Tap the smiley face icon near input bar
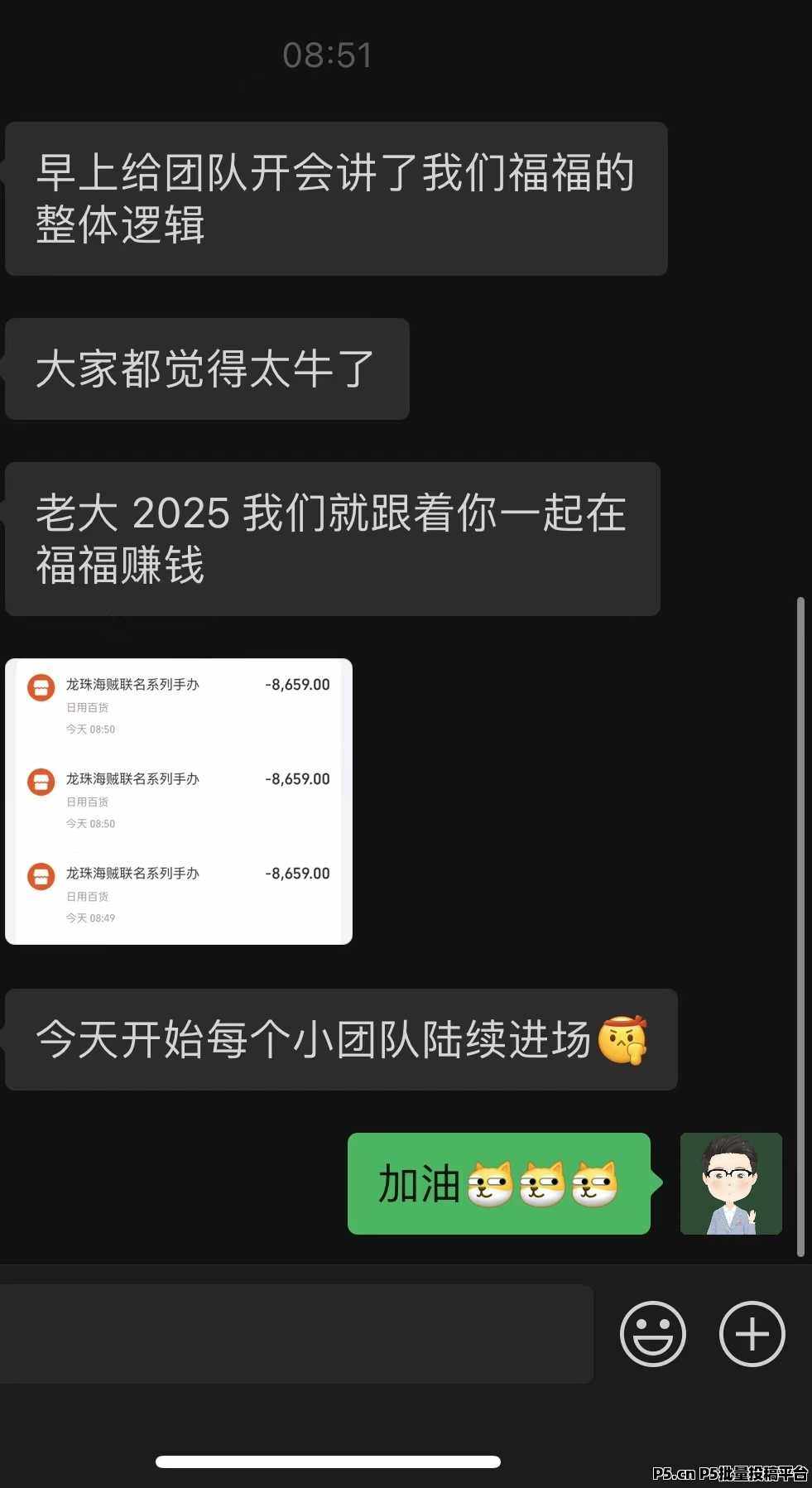Image resolution: width=812 pixels, height=1488 pixels. point(651,1334)
